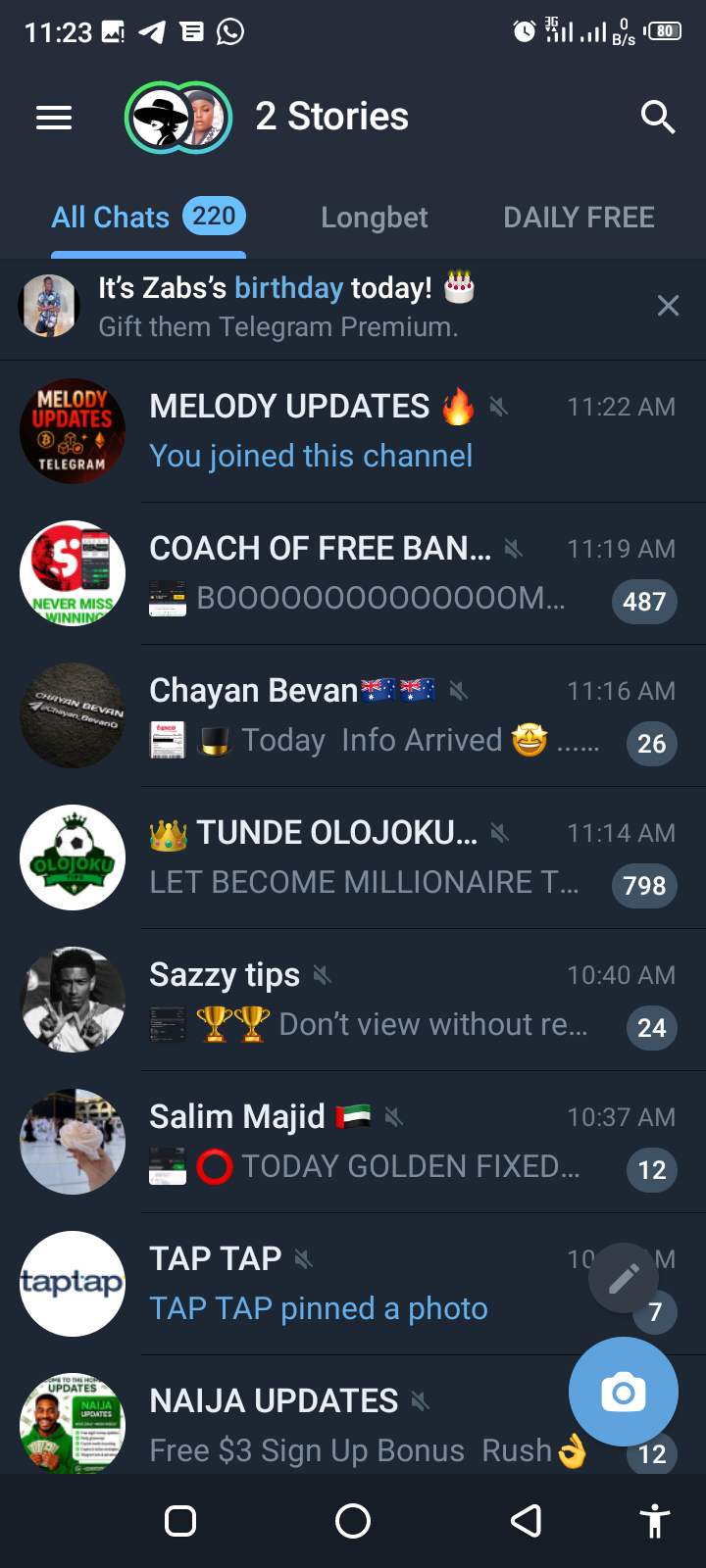706x1568 pixels.
Task: Go back using the system back button
Action: pos(527,1521)
